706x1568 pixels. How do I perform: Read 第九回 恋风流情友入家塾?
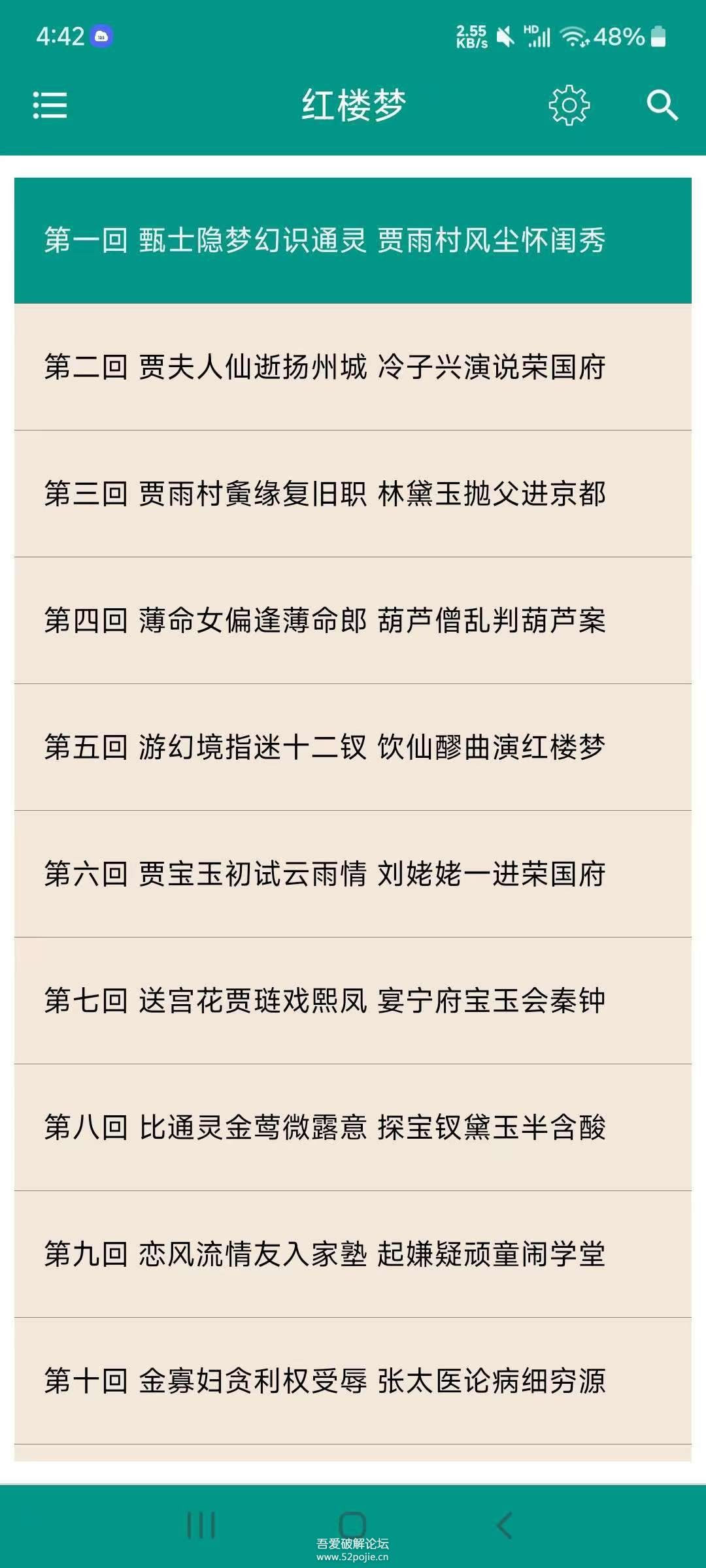click(353, 1254)
